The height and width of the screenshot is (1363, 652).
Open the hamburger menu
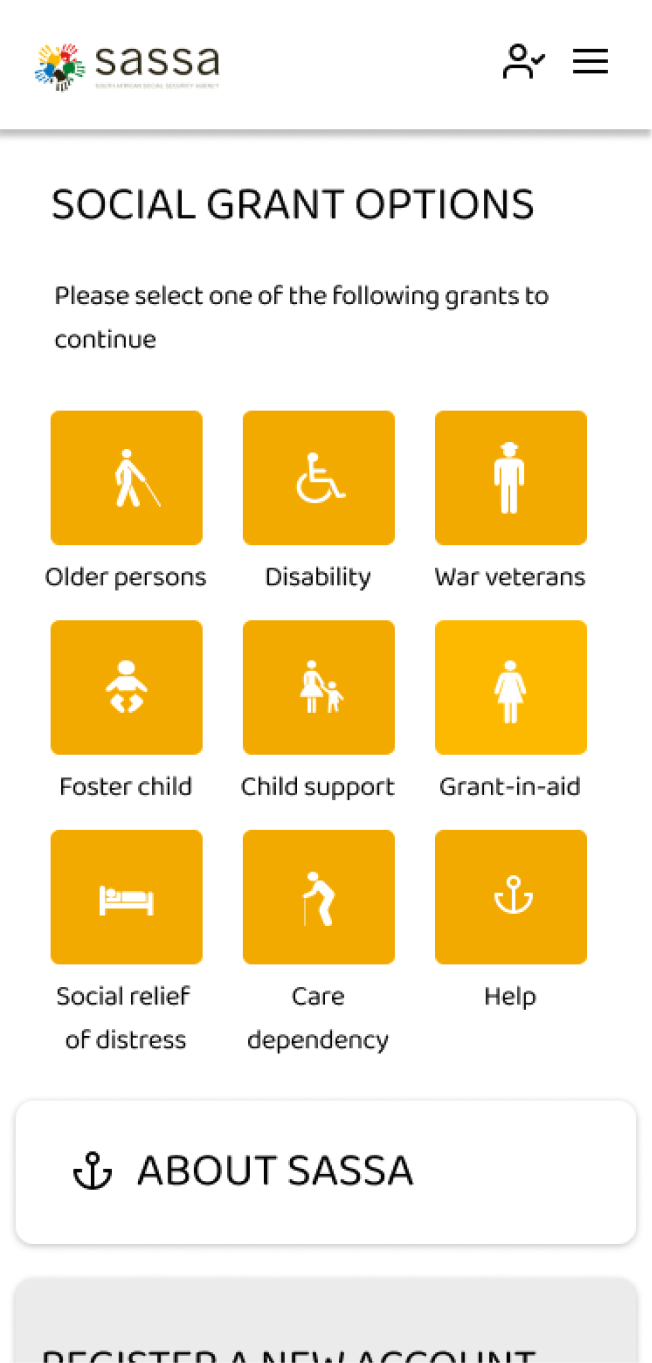[x=590, y=62]
